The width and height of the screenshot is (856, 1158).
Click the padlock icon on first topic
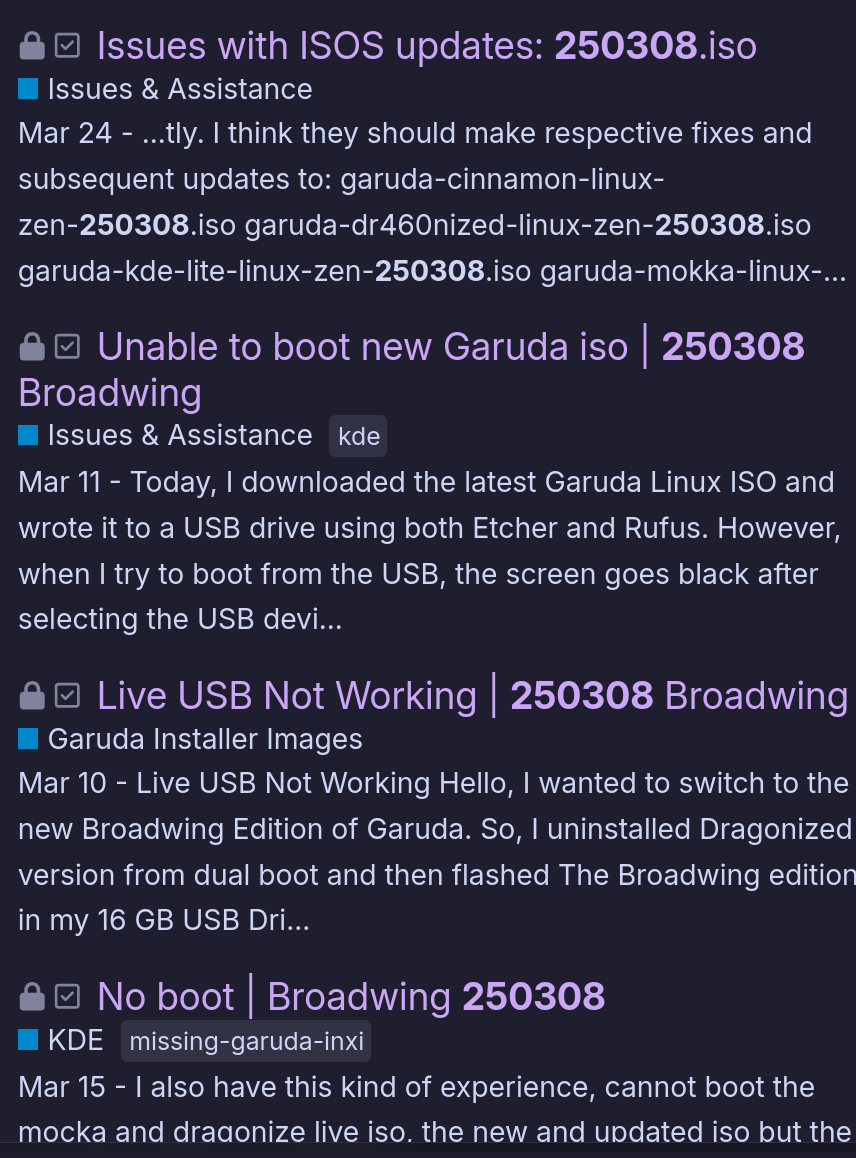(x=31, y=45)
